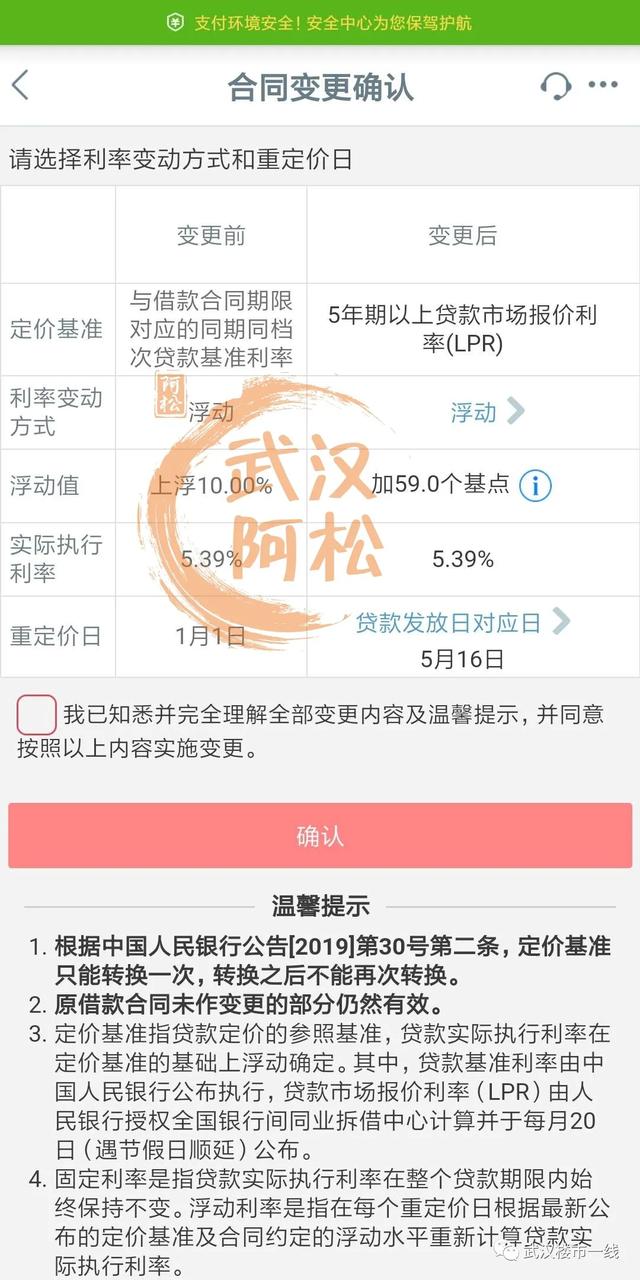Change repricing date 贷款发放日对应日

[462, 623]
